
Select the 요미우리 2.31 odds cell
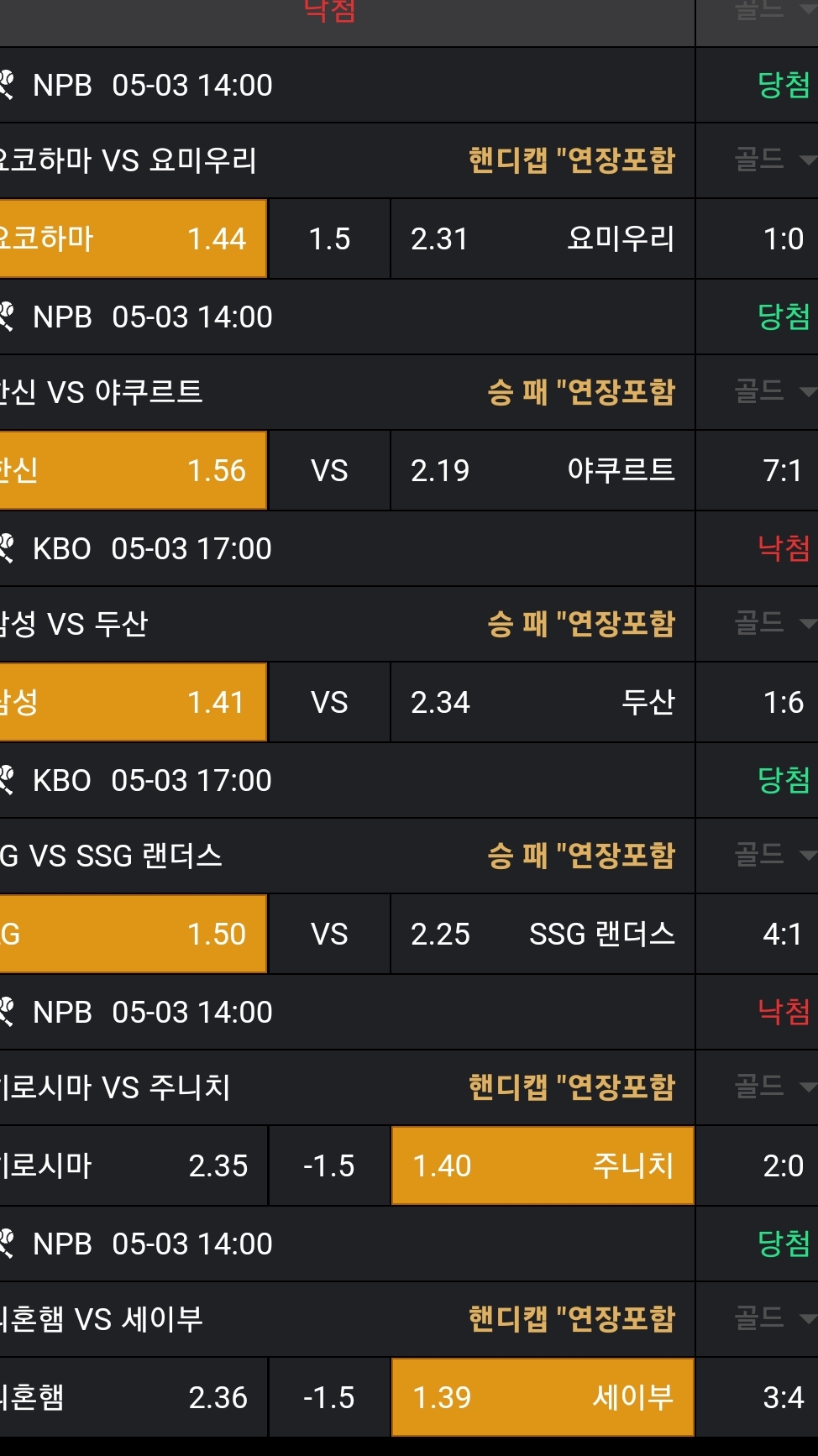(543, 238)
